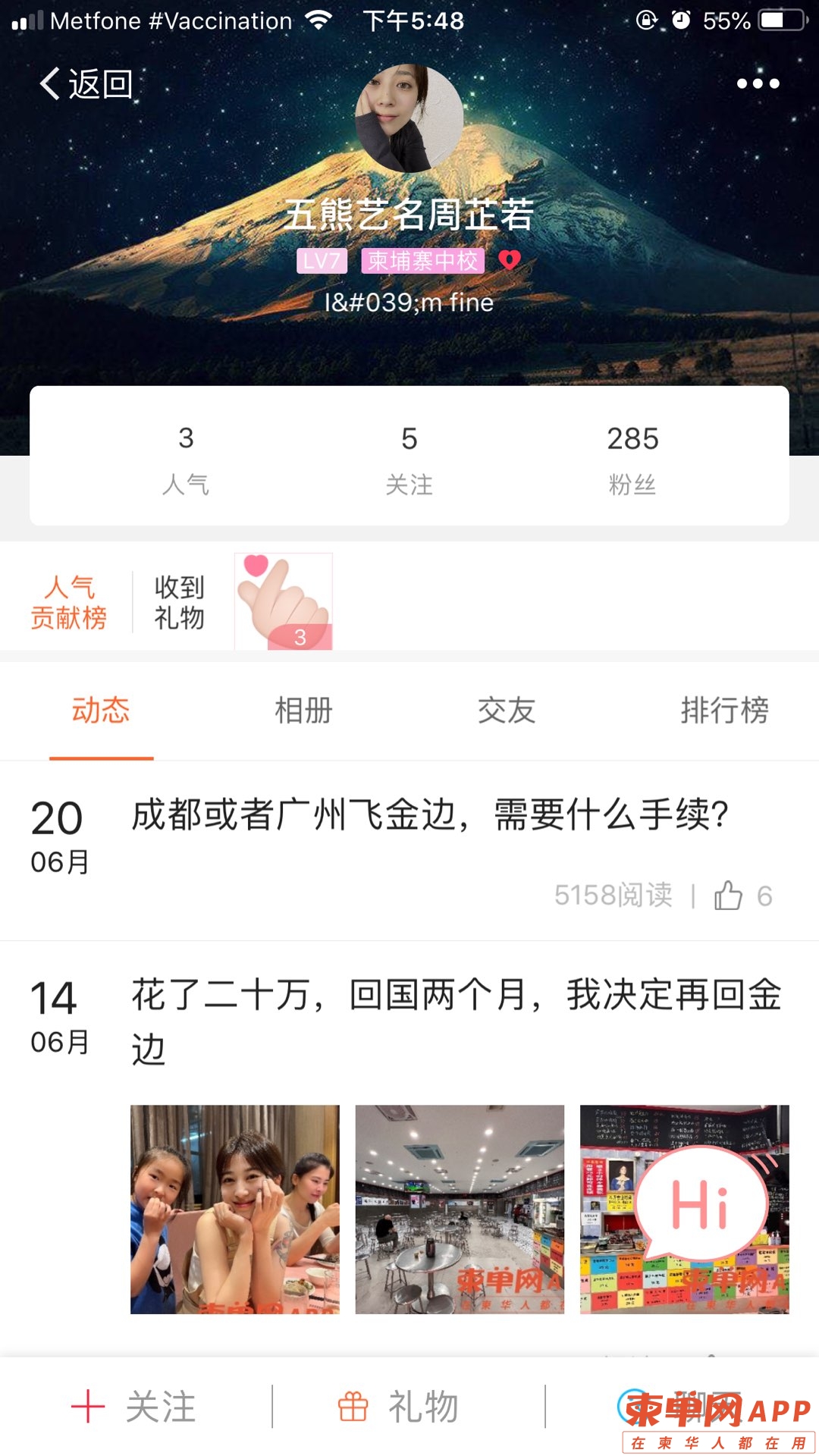Follow this user with 关注
The image size is (819, 1456).
(x=135, y=1407)
